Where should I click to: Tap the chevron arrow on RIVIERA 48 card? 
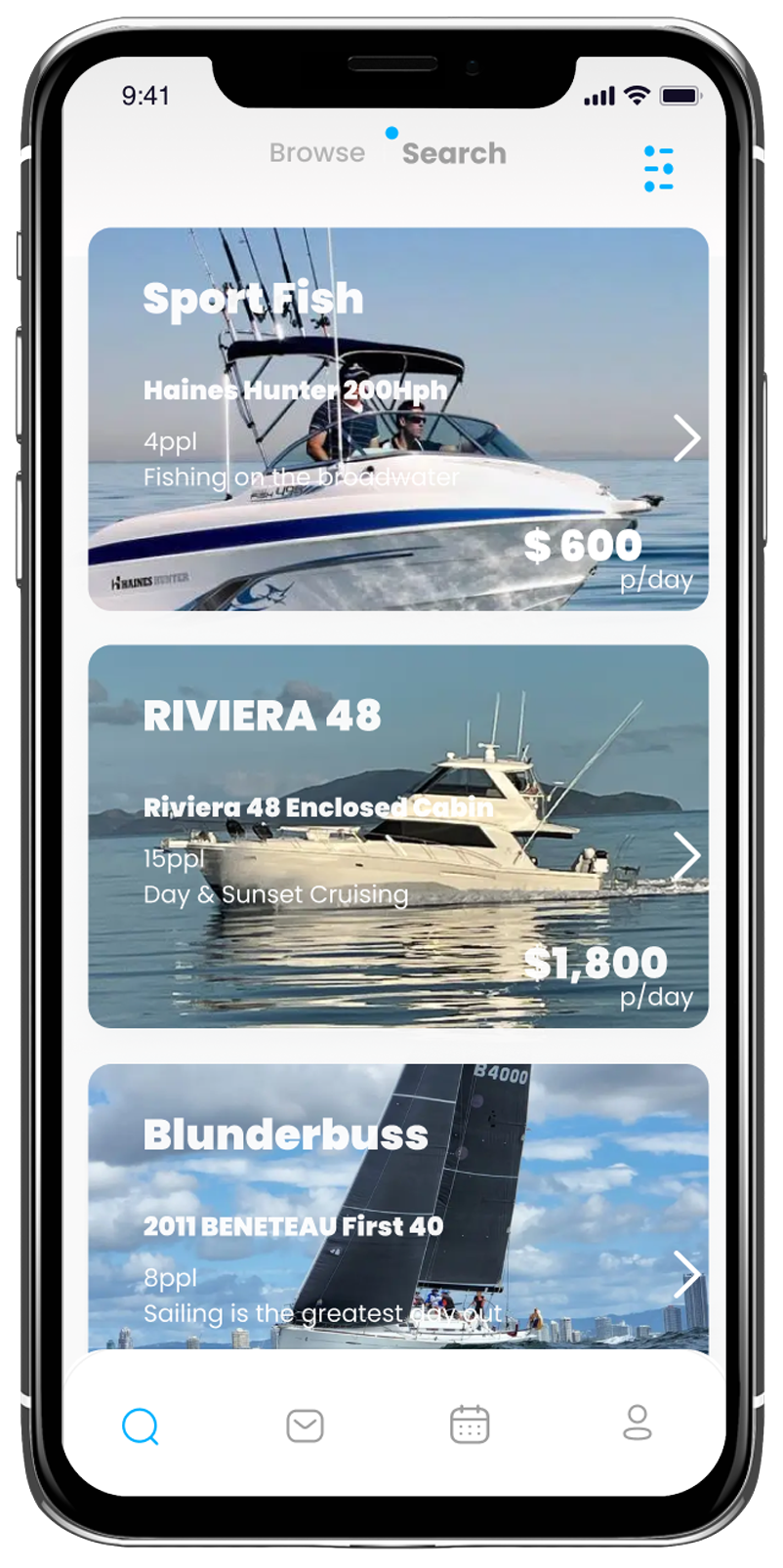pyautogui.click(x=687, y=856)
